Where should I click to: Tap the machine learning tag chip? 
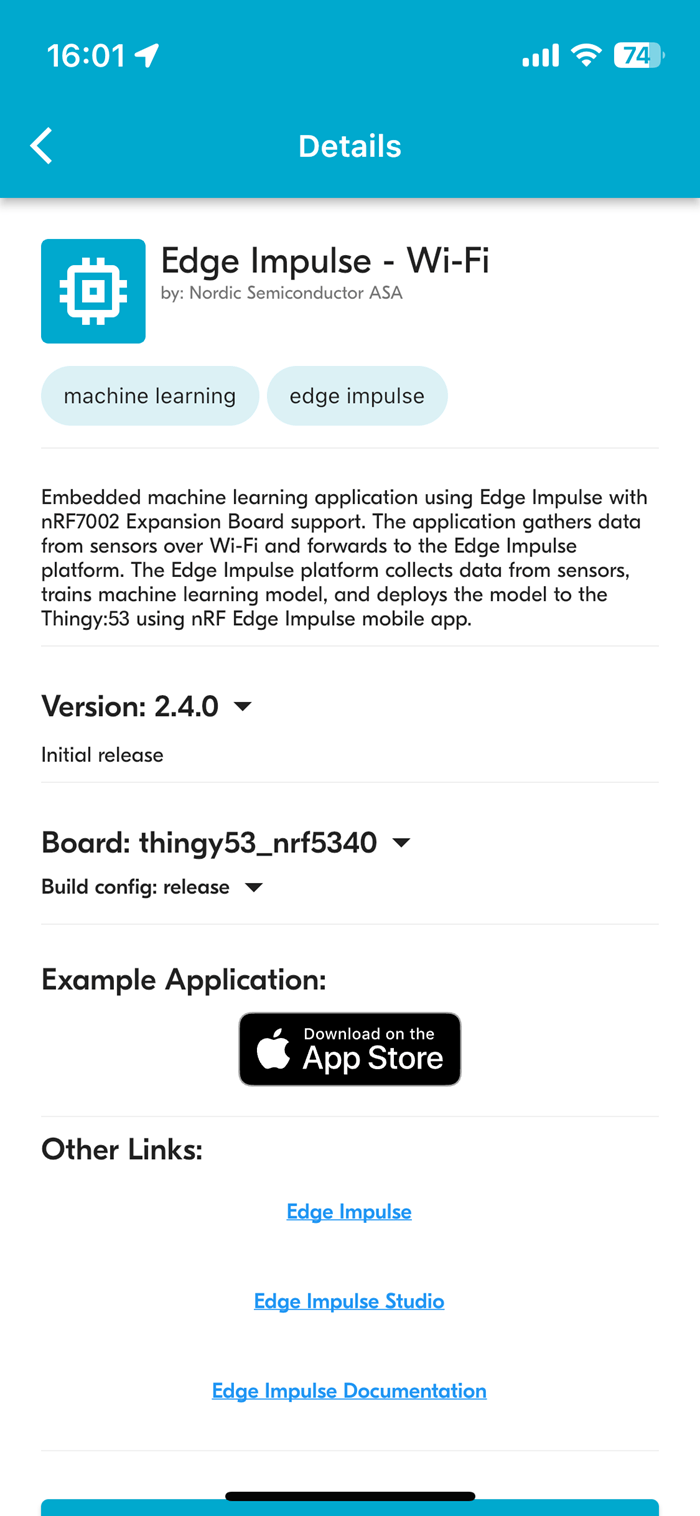tap(150, 396)
